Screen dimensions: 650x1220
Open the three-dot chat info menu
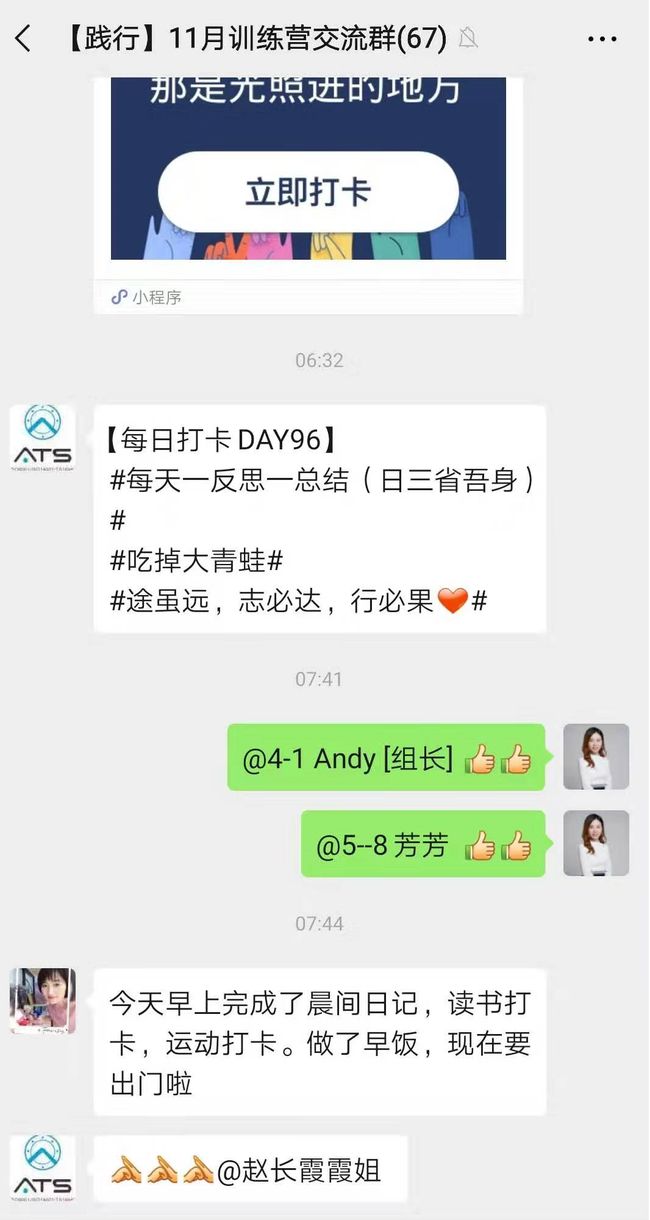pos(602,39)
